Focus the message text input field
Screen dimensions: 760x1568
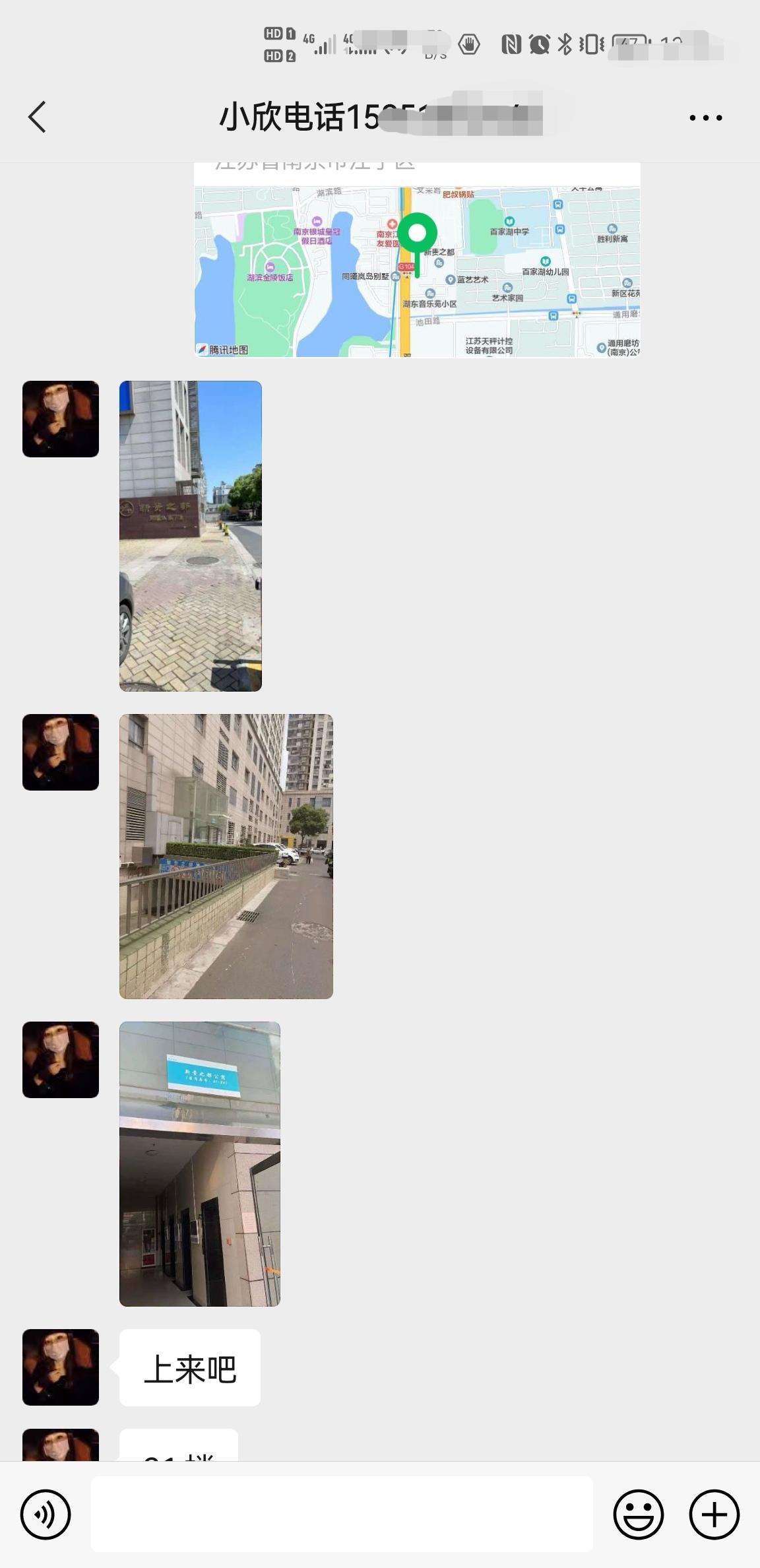(x=342, y=1514)
